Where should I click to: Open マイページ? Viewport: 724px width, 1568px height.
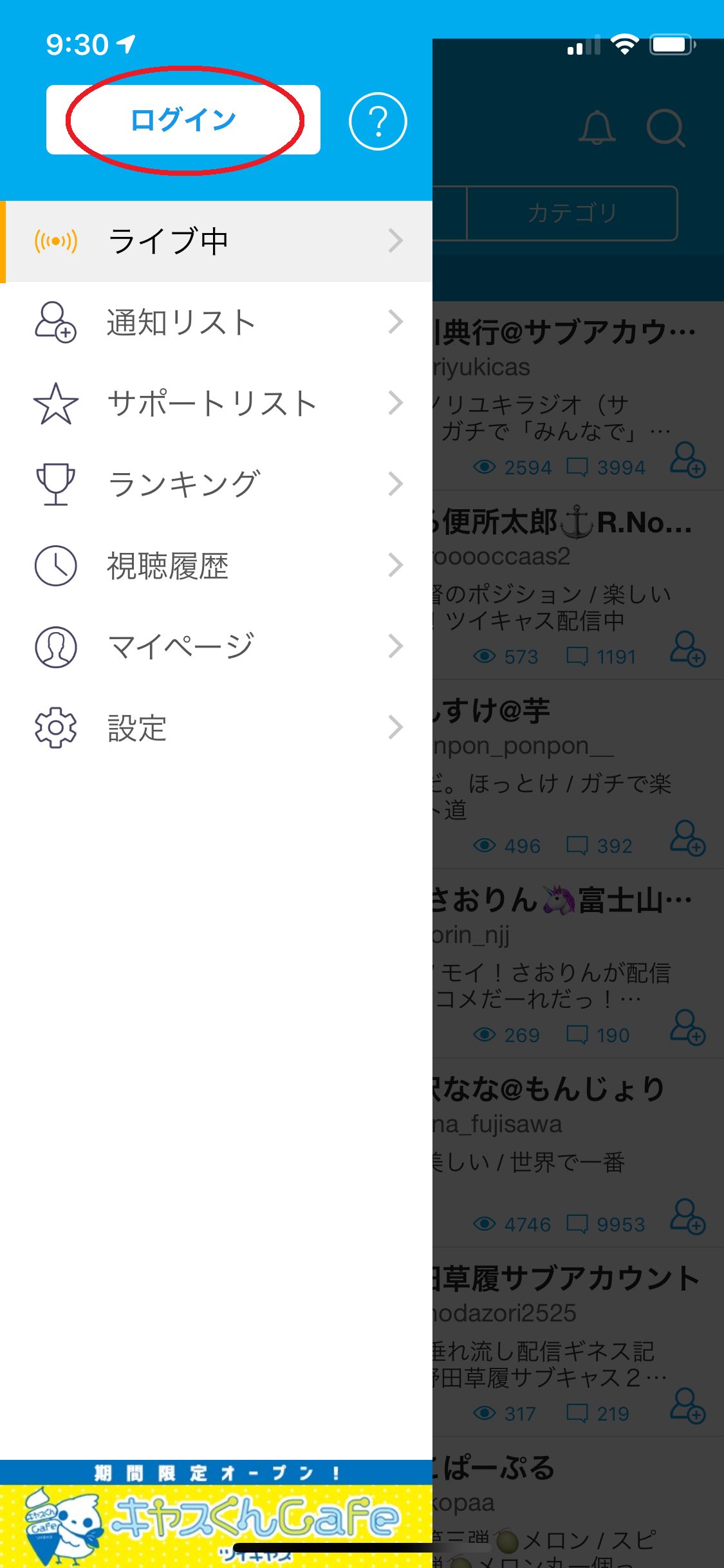216,647
